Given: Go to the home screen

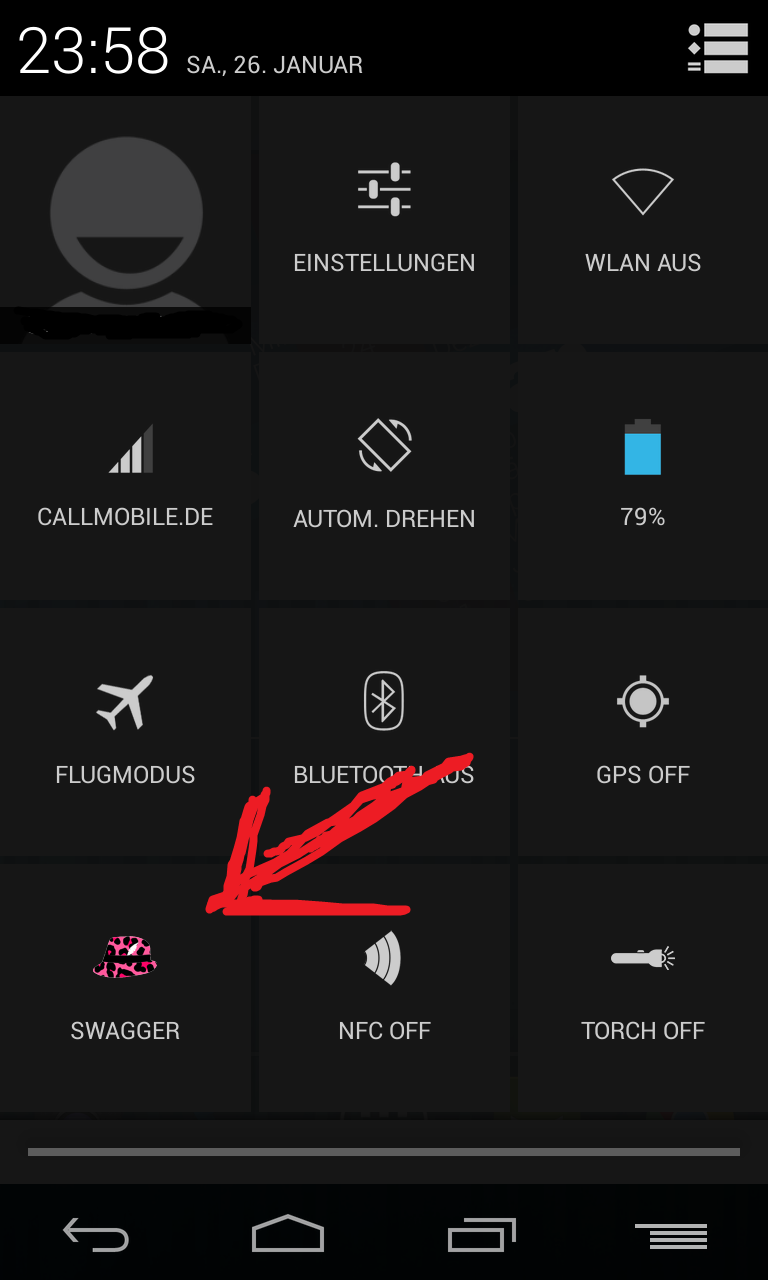Looking at the screenshot, I should [x=288, y=1234].
